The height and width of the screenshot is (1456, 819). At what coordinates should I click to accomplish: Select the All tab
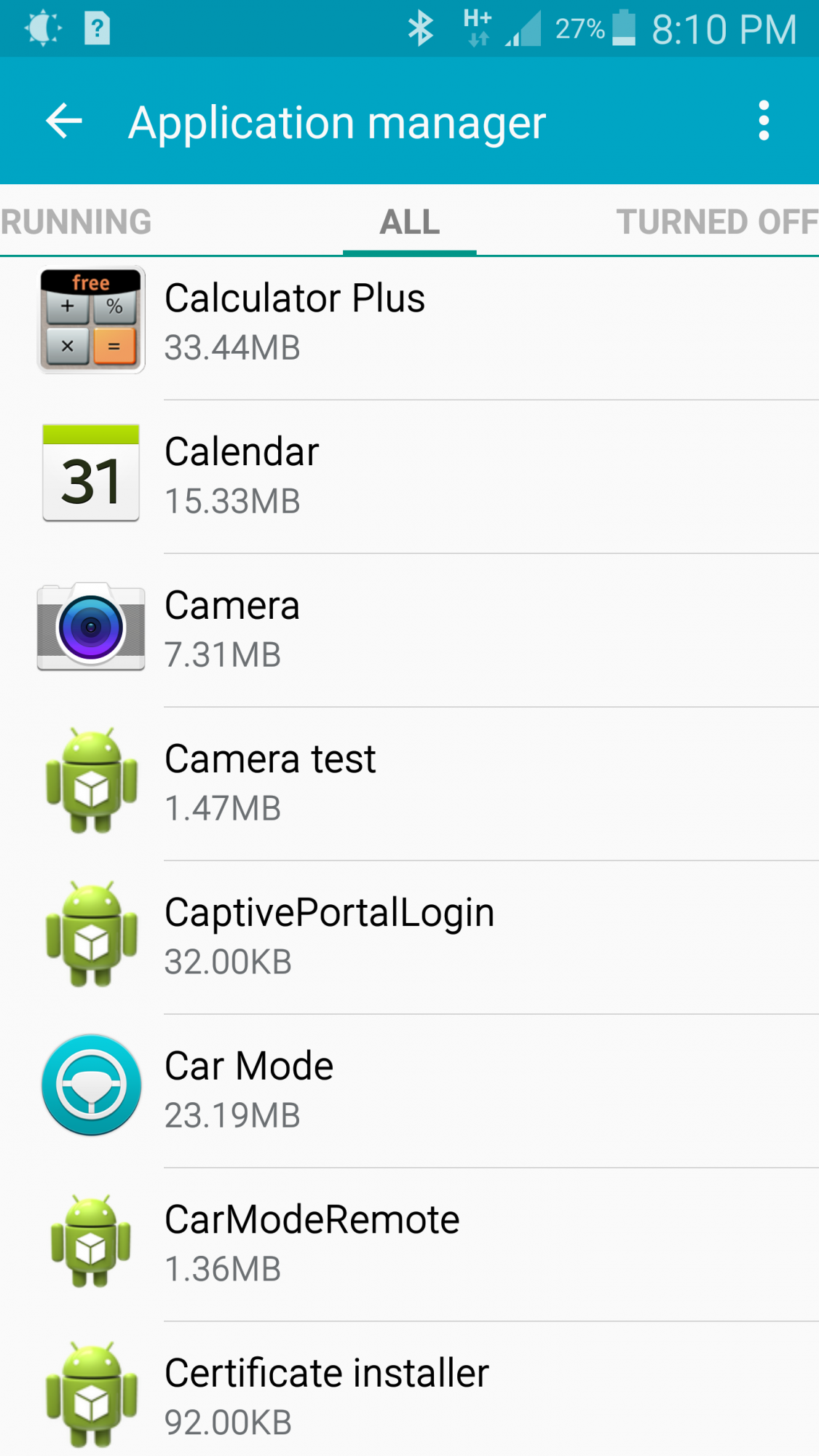click(410, 221)
